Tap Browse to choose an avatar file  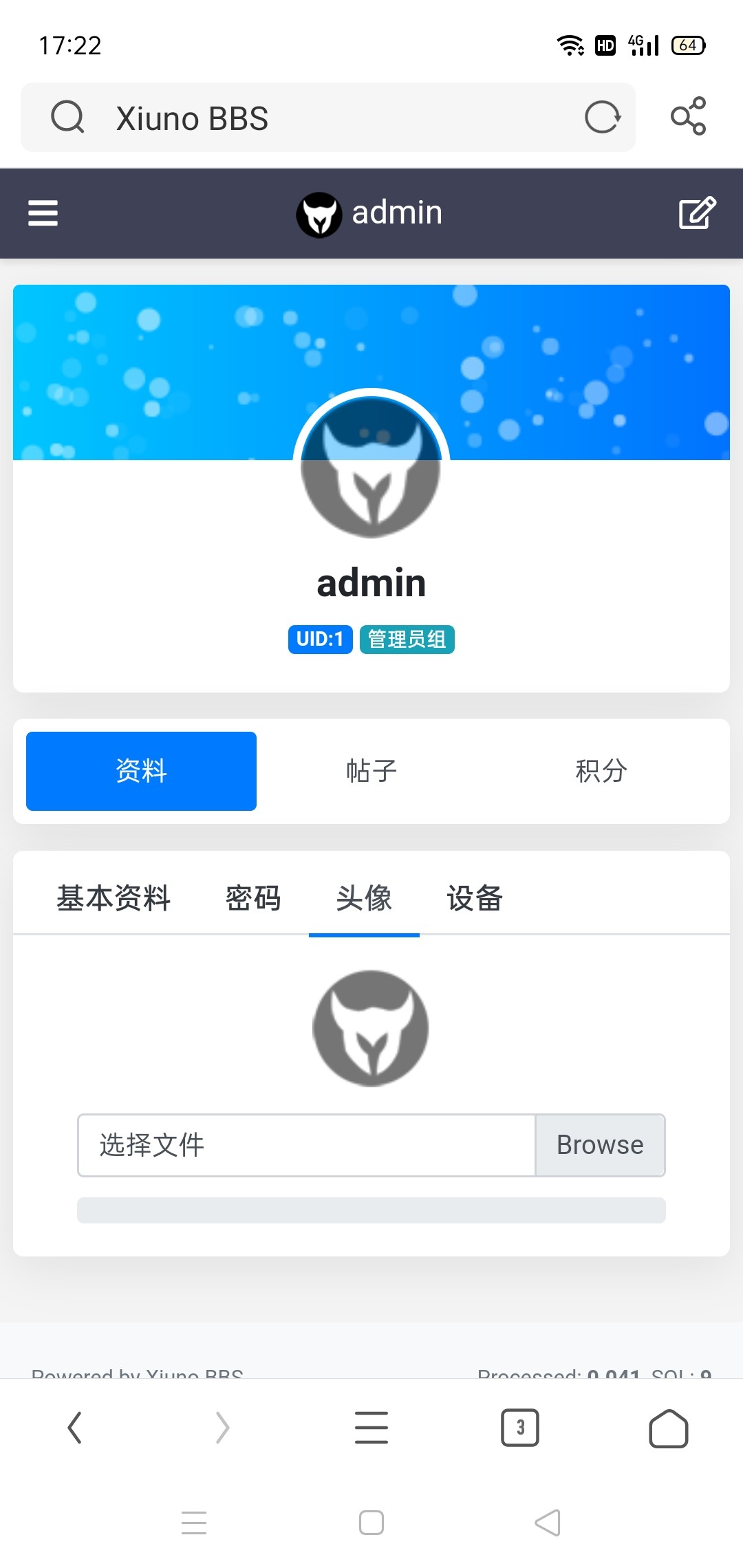(600, 1145)
